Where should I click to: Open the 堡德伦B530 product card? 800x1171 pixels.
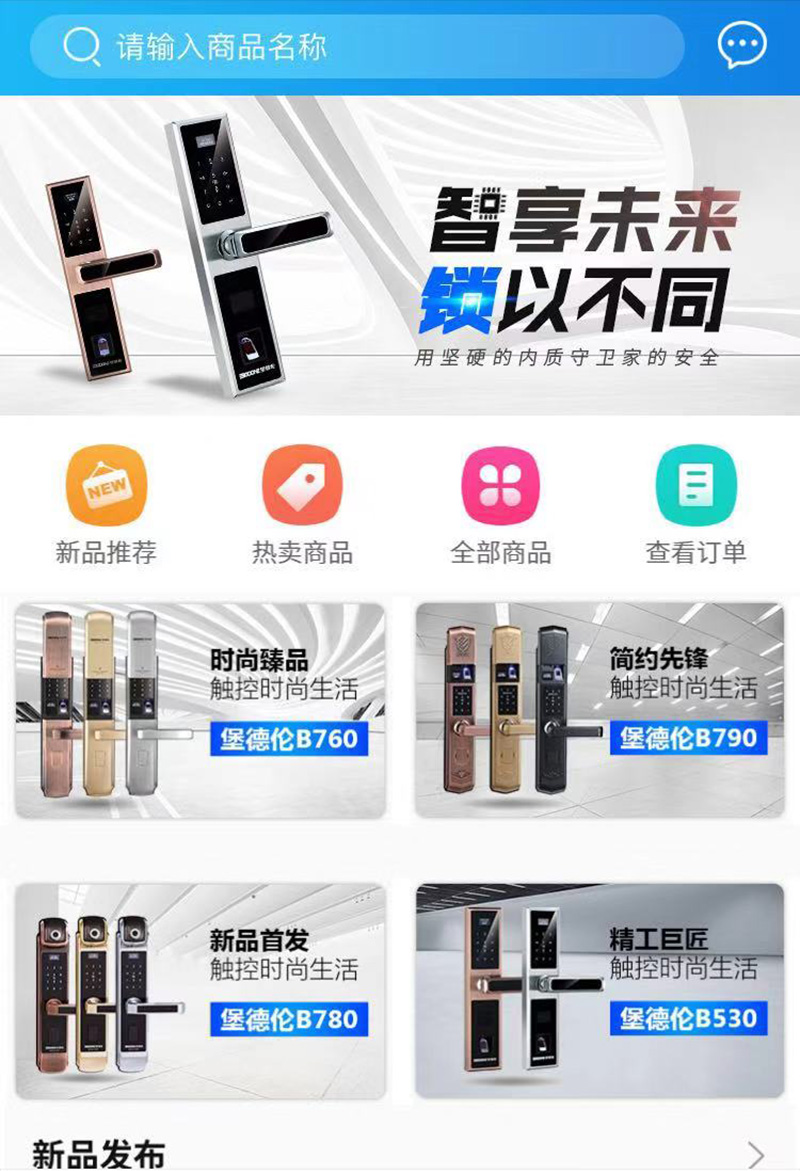[x=600, y=991]
